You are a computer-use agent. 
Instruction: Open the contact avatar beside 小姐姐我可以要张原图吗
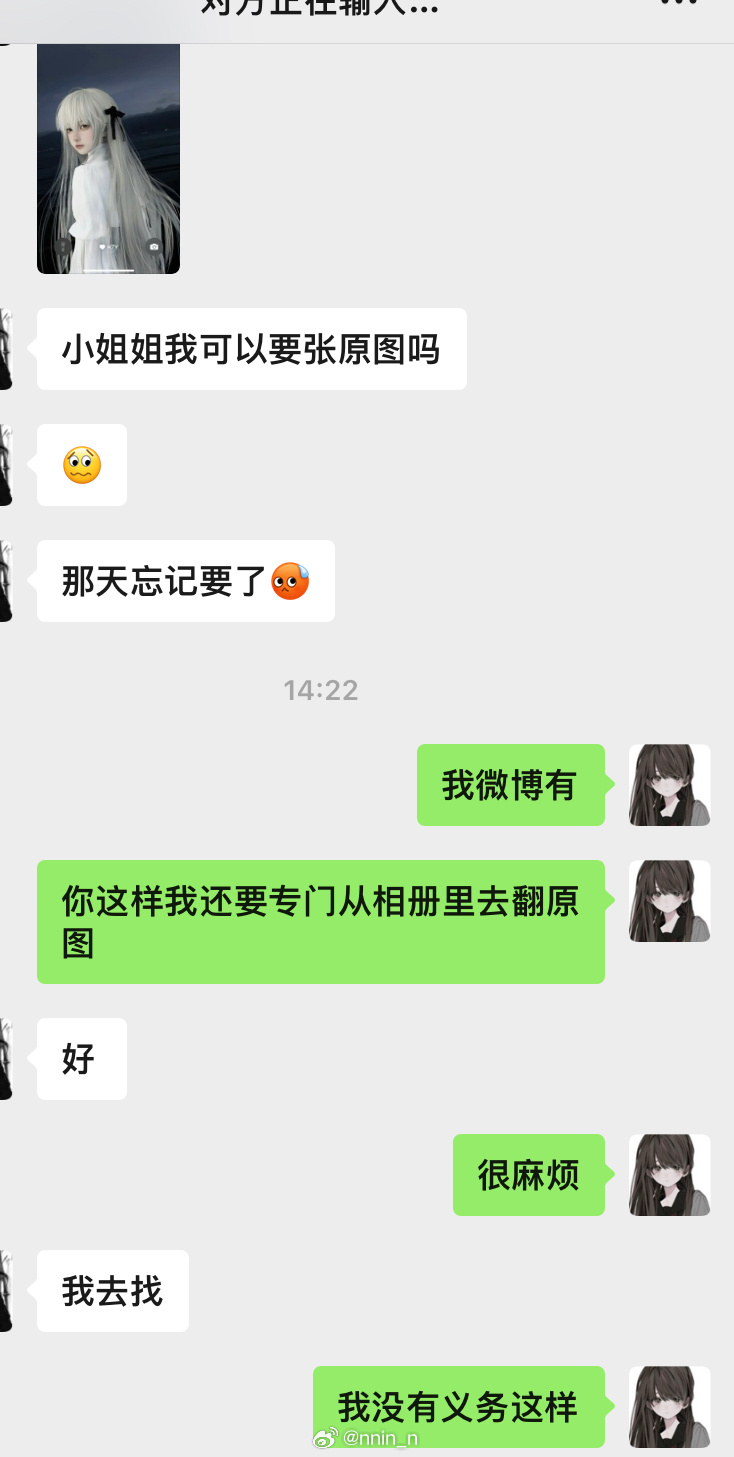(5, 349)
